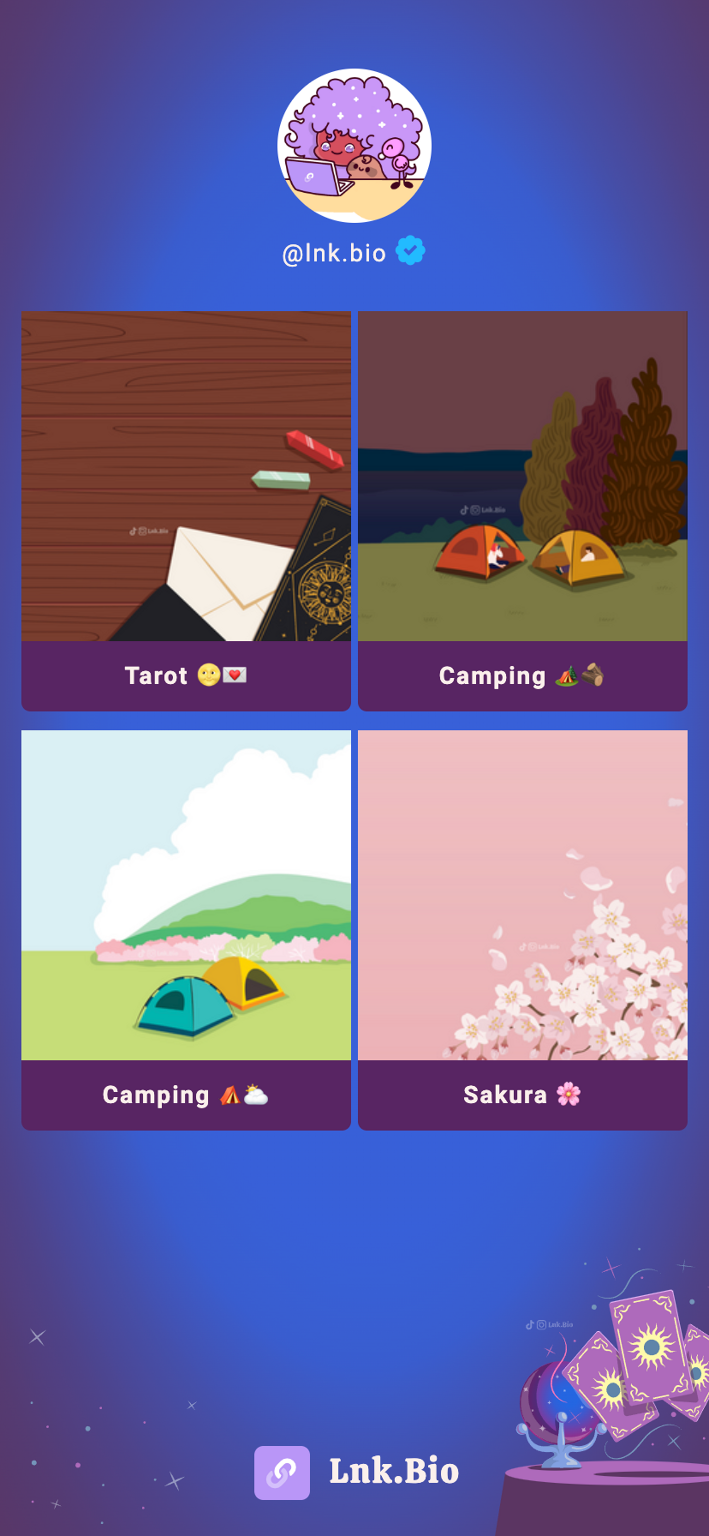Open the Camping card with the cloudy sky
This screenshot has width=709, height=1536.
tap(186, 930)
